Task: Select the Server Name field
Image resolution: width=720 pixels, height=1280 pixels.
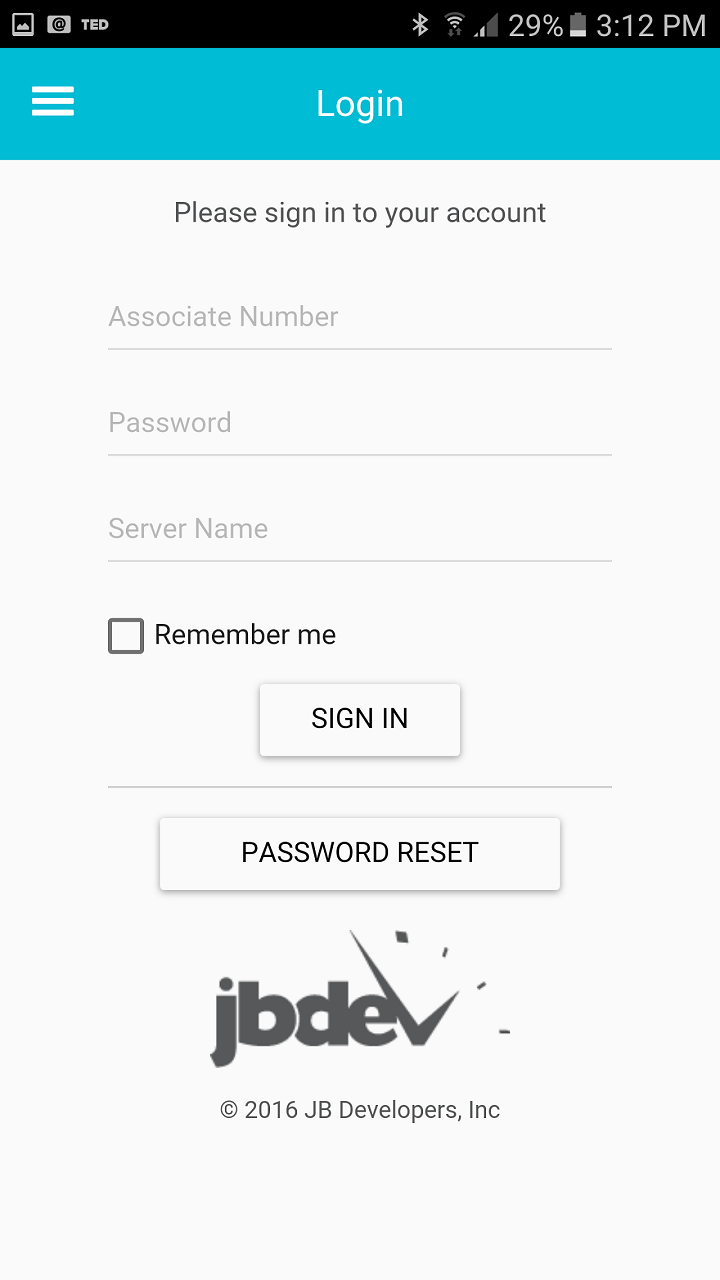Action: pyautogui.click(x=360, y=529)
